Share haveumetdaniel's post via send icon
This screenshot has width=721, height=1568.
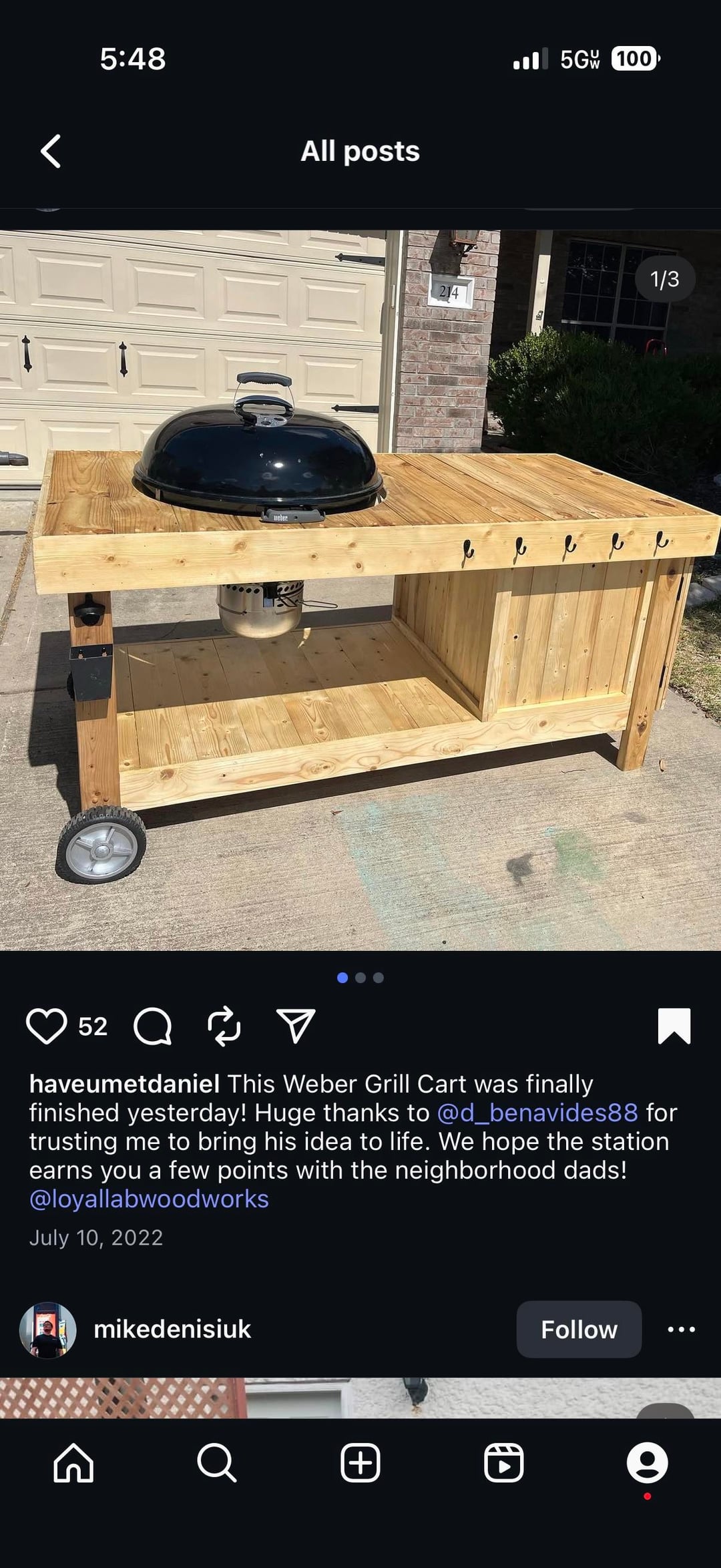[296, 1026]
